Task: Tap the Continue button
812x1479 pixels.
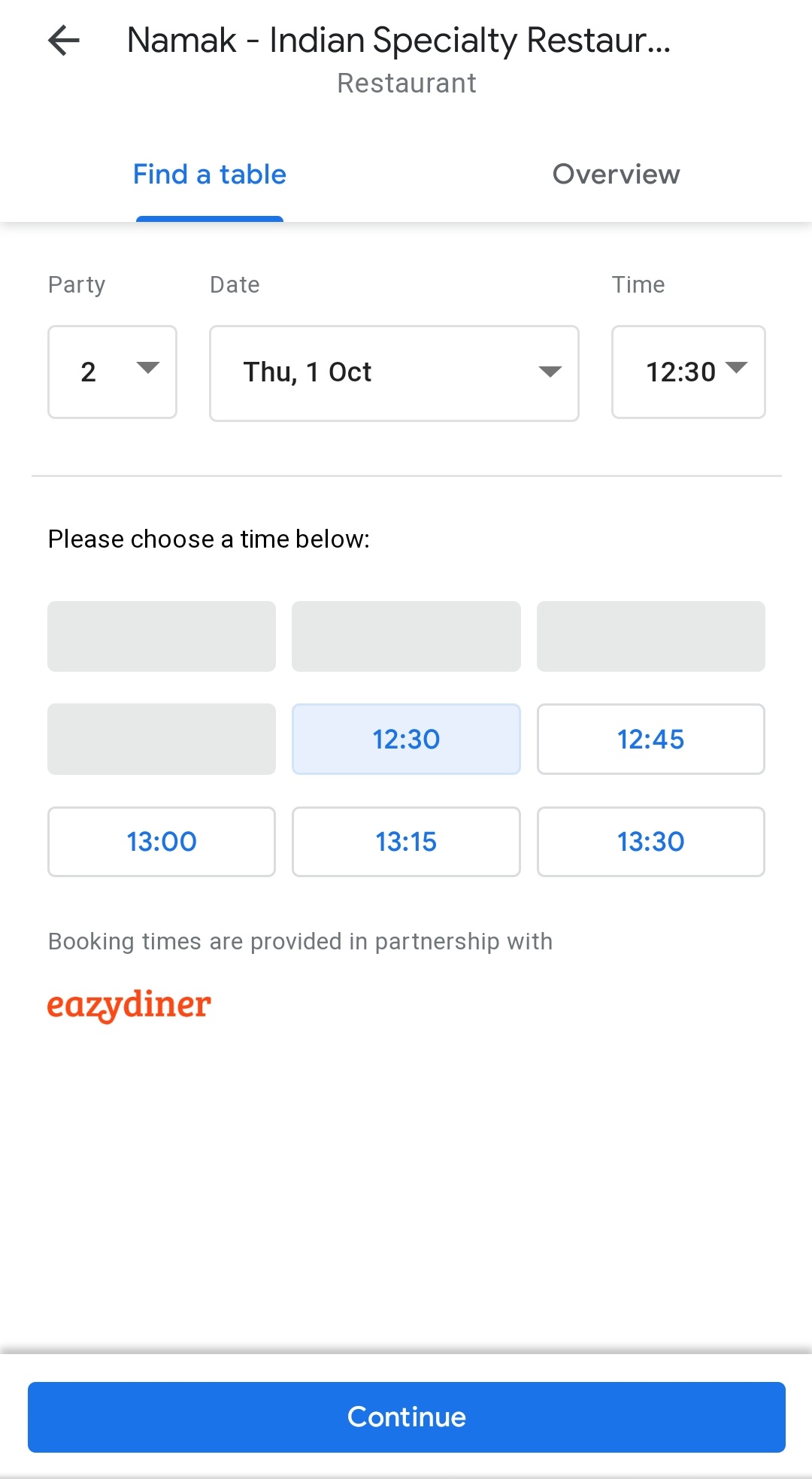Action: (x=407, y=1417)
